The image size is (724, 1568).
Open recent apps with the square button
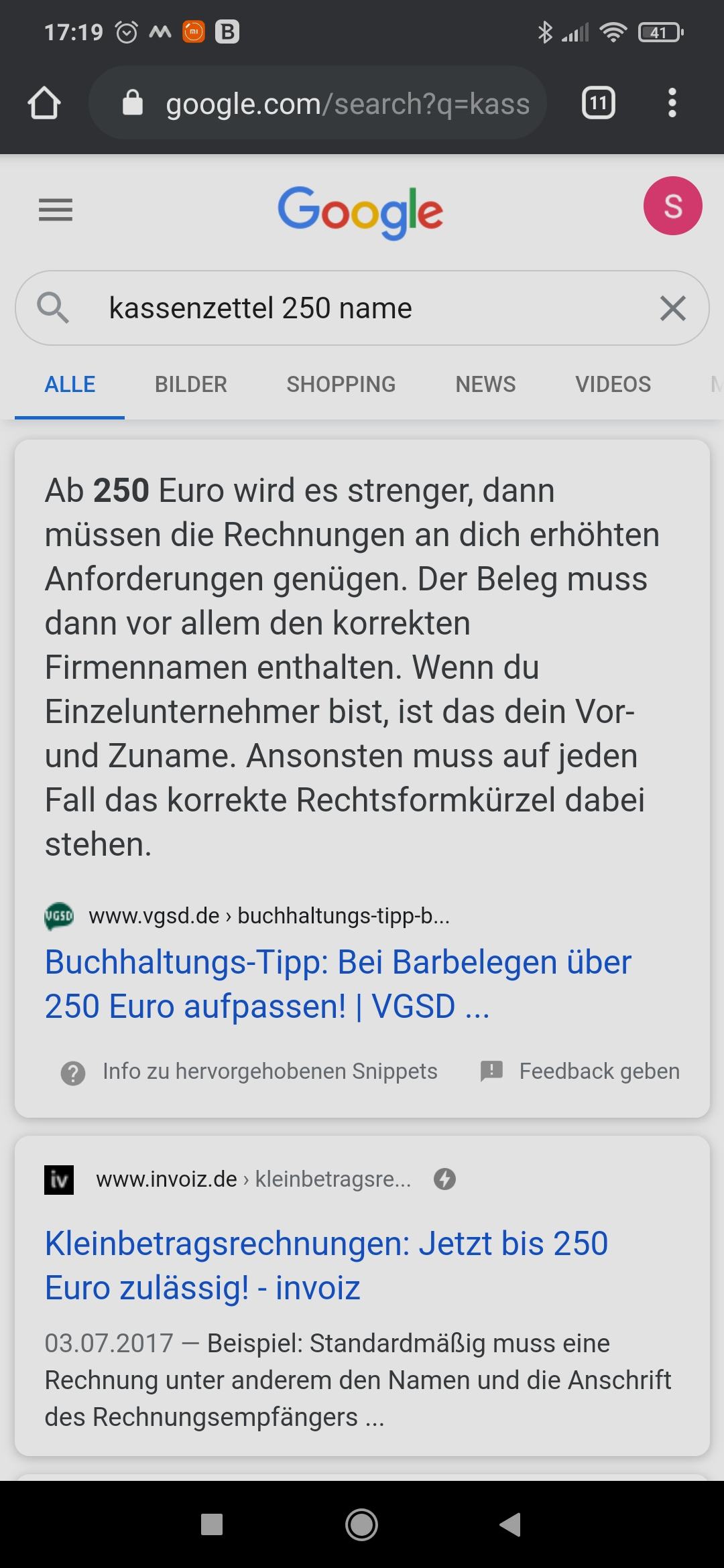pos(212,1524)
